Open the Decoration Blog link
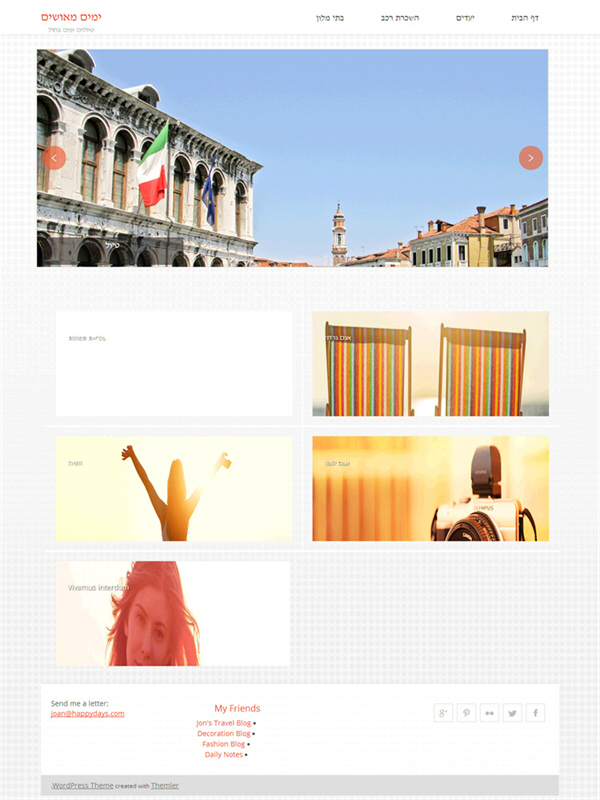The image size is (600, 800). pyautogui.click(x=224, y=733)
